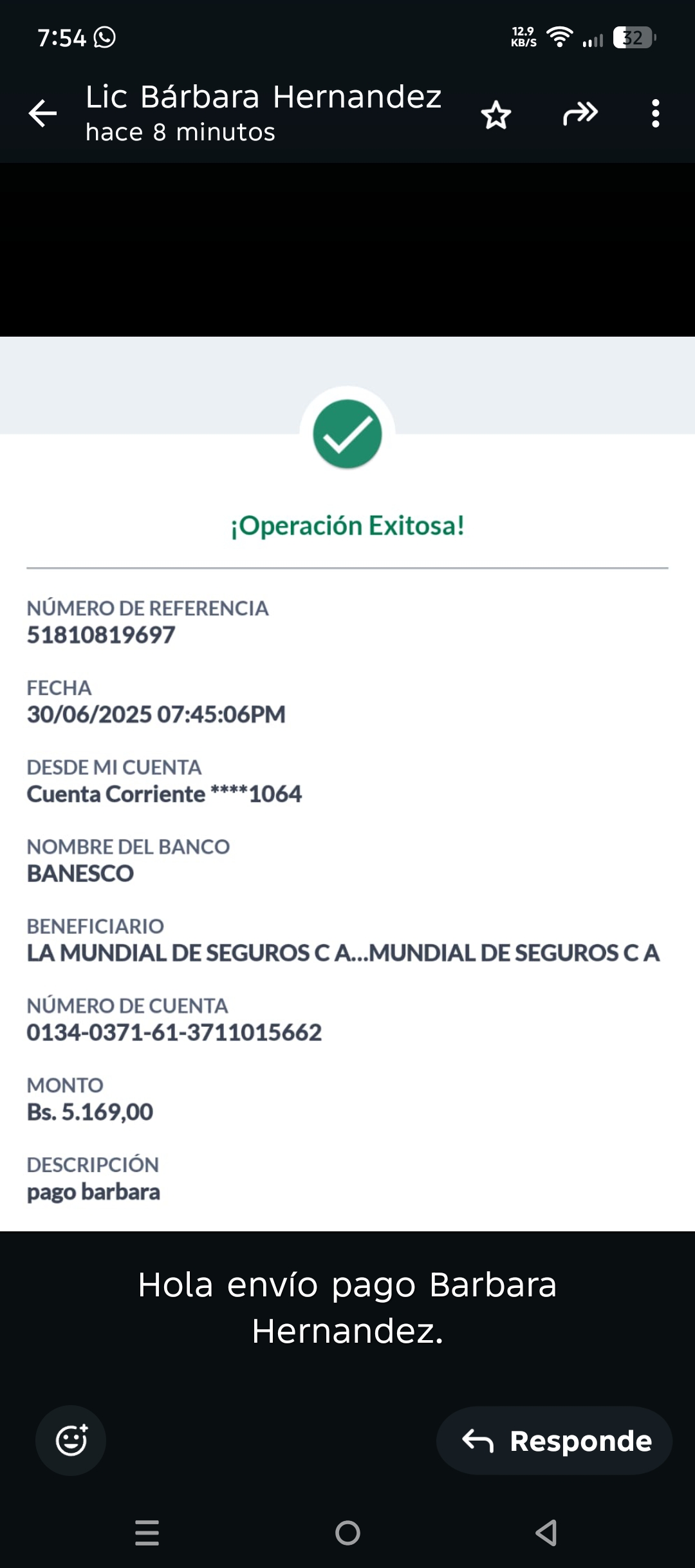The width and height of the screenshot is (695, 1568).
Task: Forward this payment image
Action: (580, 114)
